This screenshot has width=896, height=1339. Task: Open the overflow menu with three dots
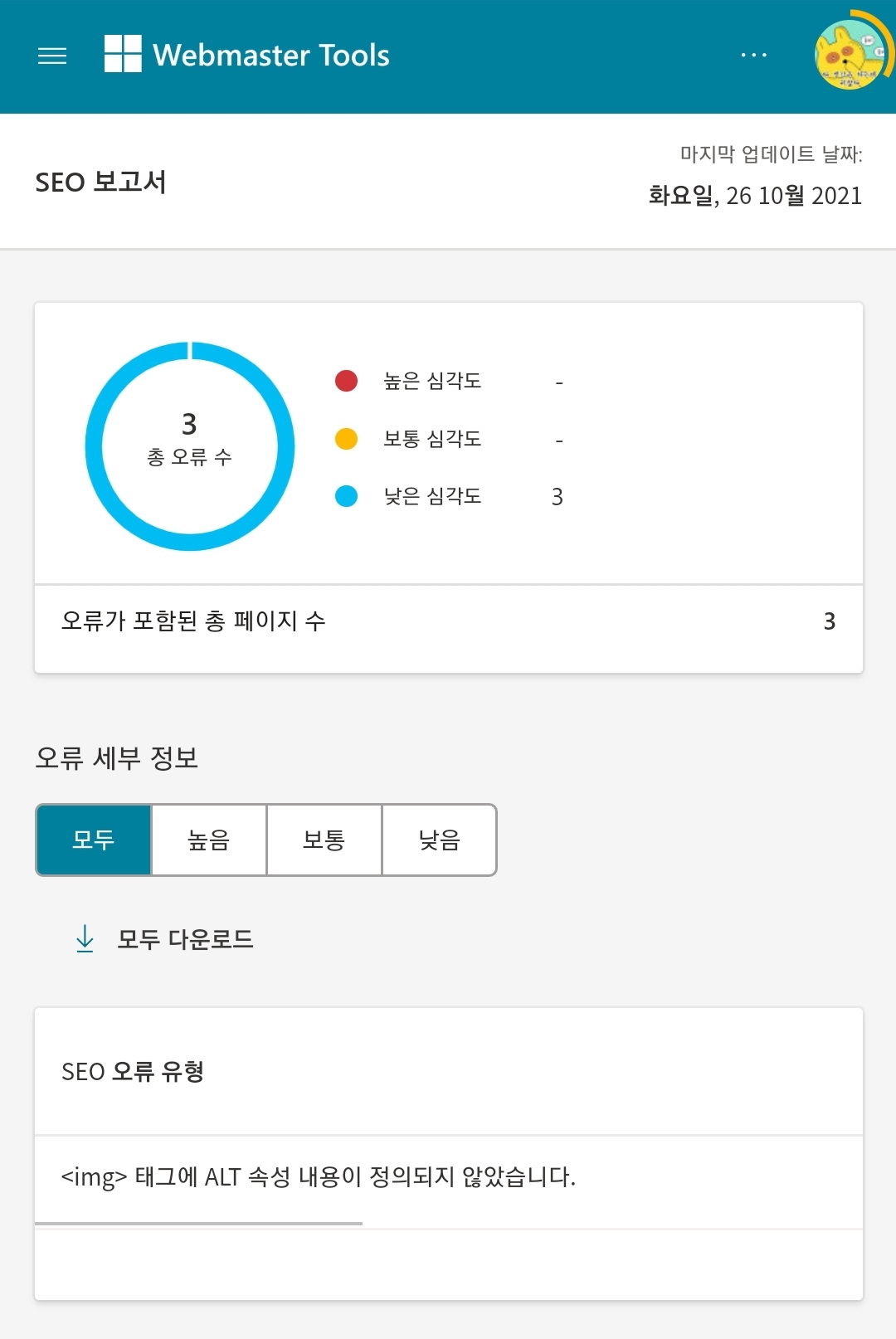point(753,55)
